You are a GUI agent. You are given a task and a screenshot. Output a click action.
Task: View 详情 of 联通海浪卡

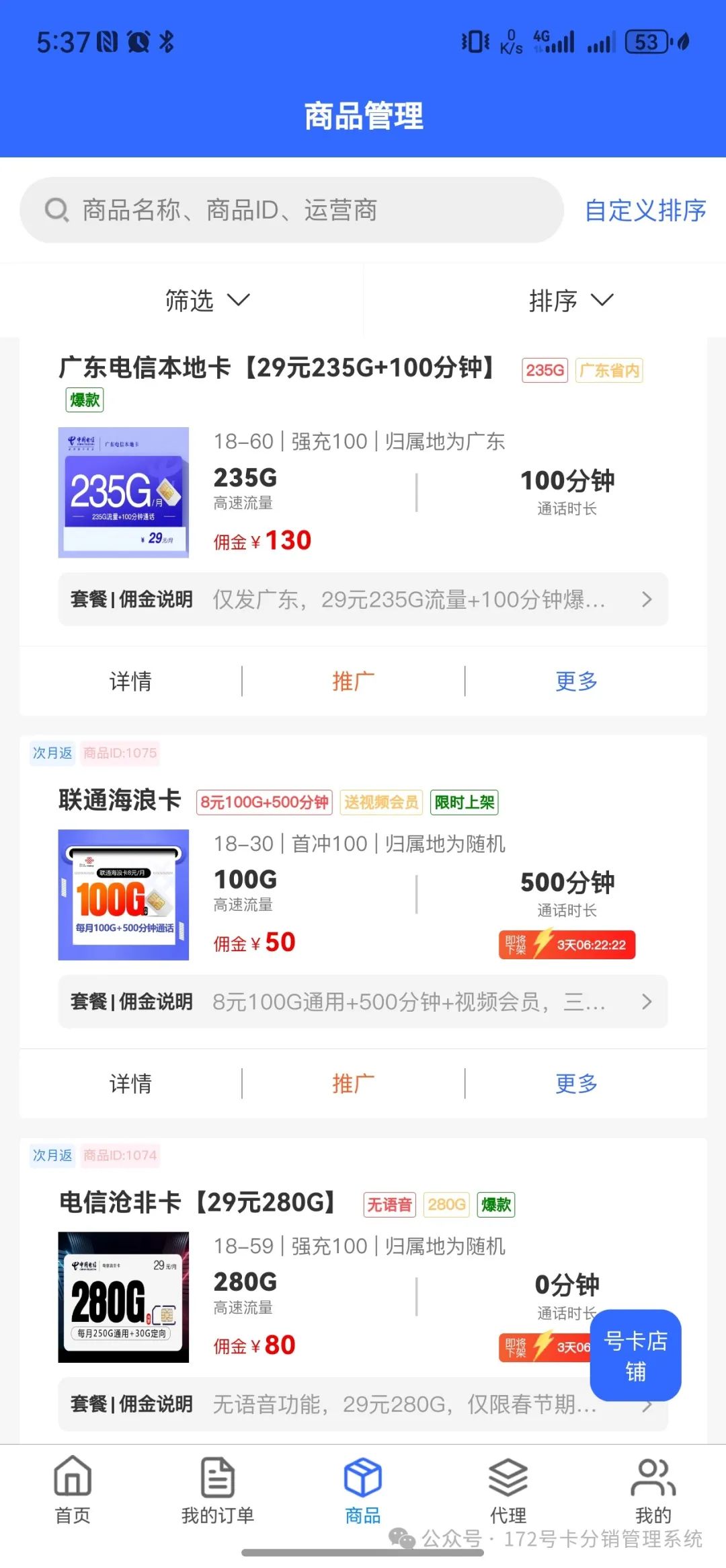coord(130,1084)
